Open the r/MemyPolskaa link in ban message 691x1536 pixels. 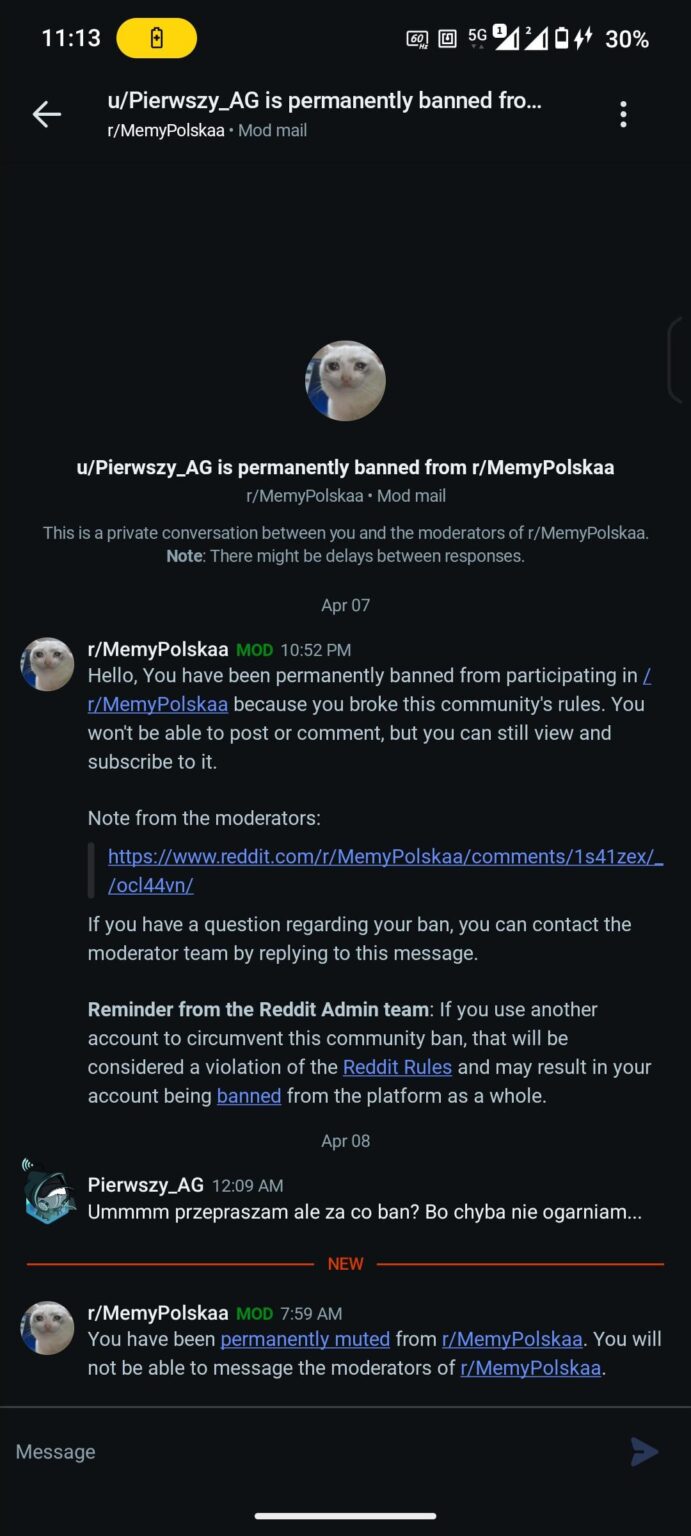pyautogui.click(x=158, y=704)
